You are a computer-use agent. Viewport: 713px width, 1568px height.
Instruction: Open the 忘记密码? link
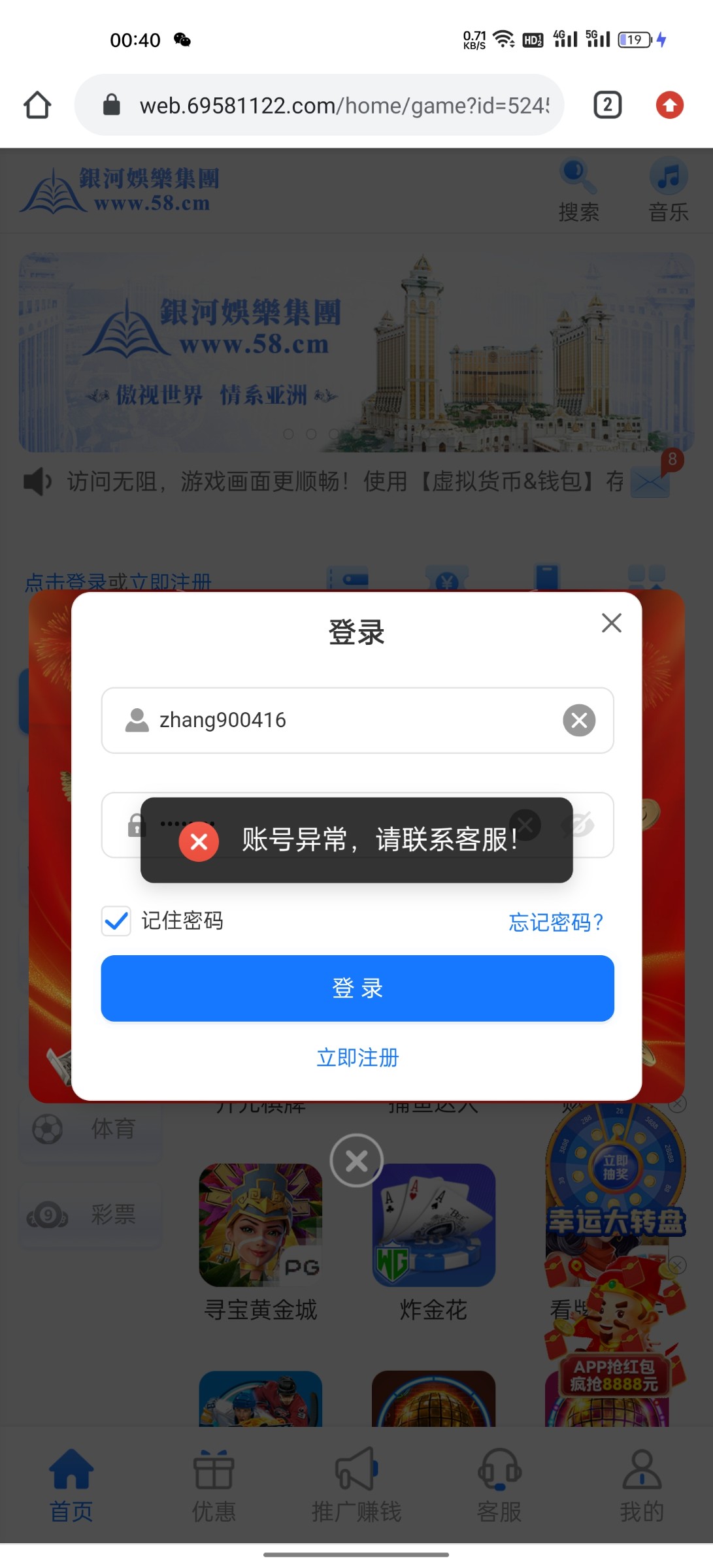pos(555,922)
